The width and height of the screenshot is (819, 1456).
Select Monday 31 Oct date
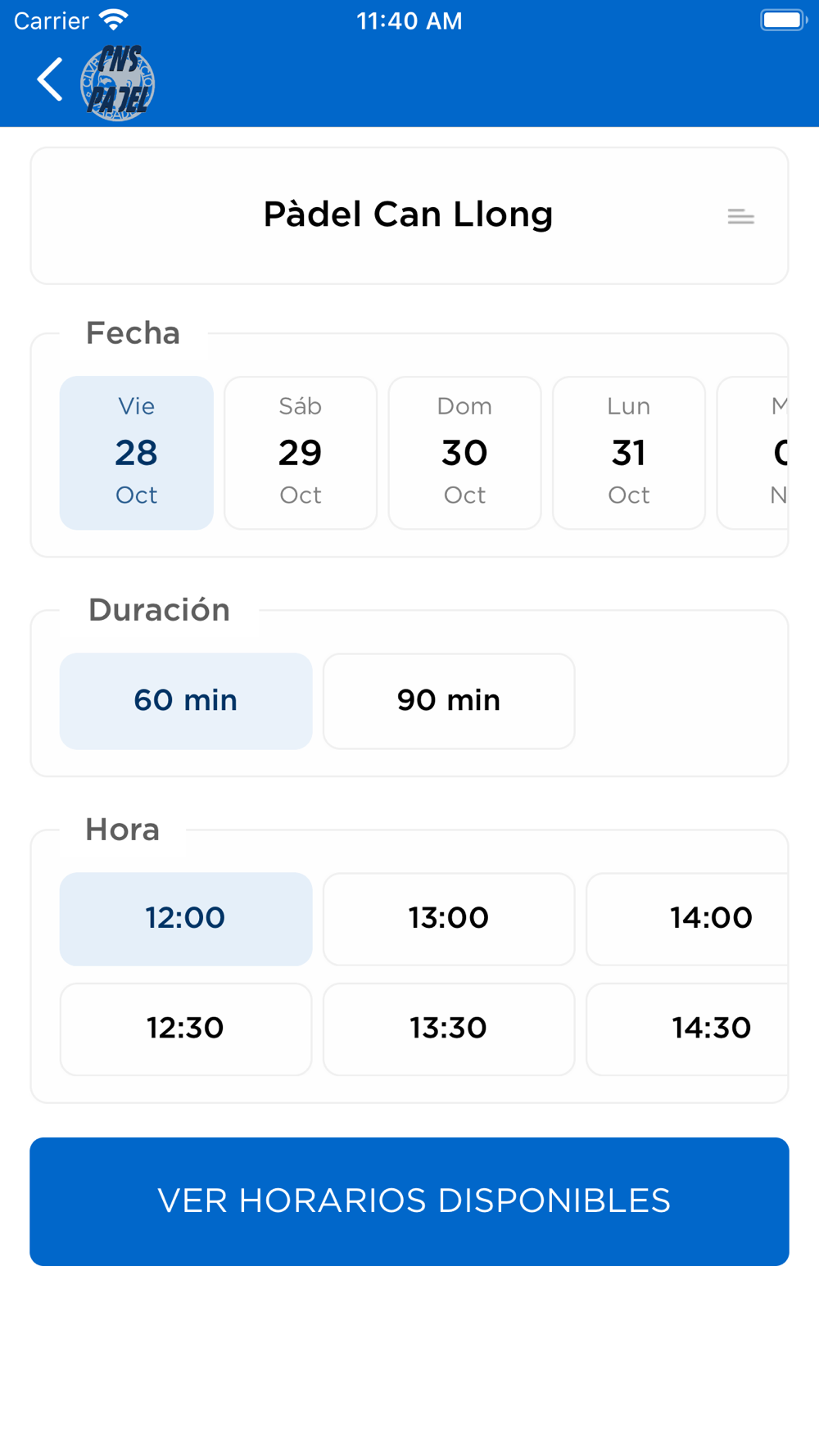629,453
